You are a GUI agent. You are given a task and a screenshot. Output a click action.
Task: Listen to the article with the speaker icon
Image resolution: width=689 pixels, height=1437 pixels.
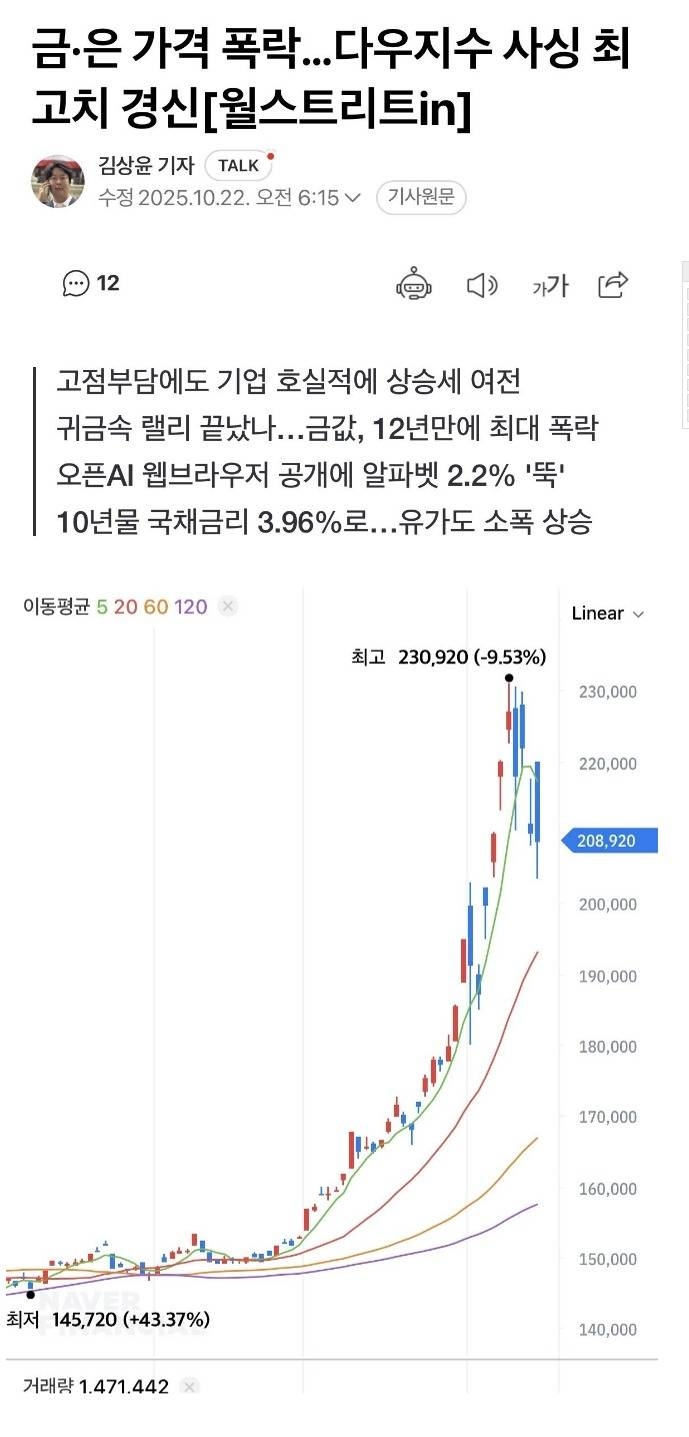[x=482, y=286]
